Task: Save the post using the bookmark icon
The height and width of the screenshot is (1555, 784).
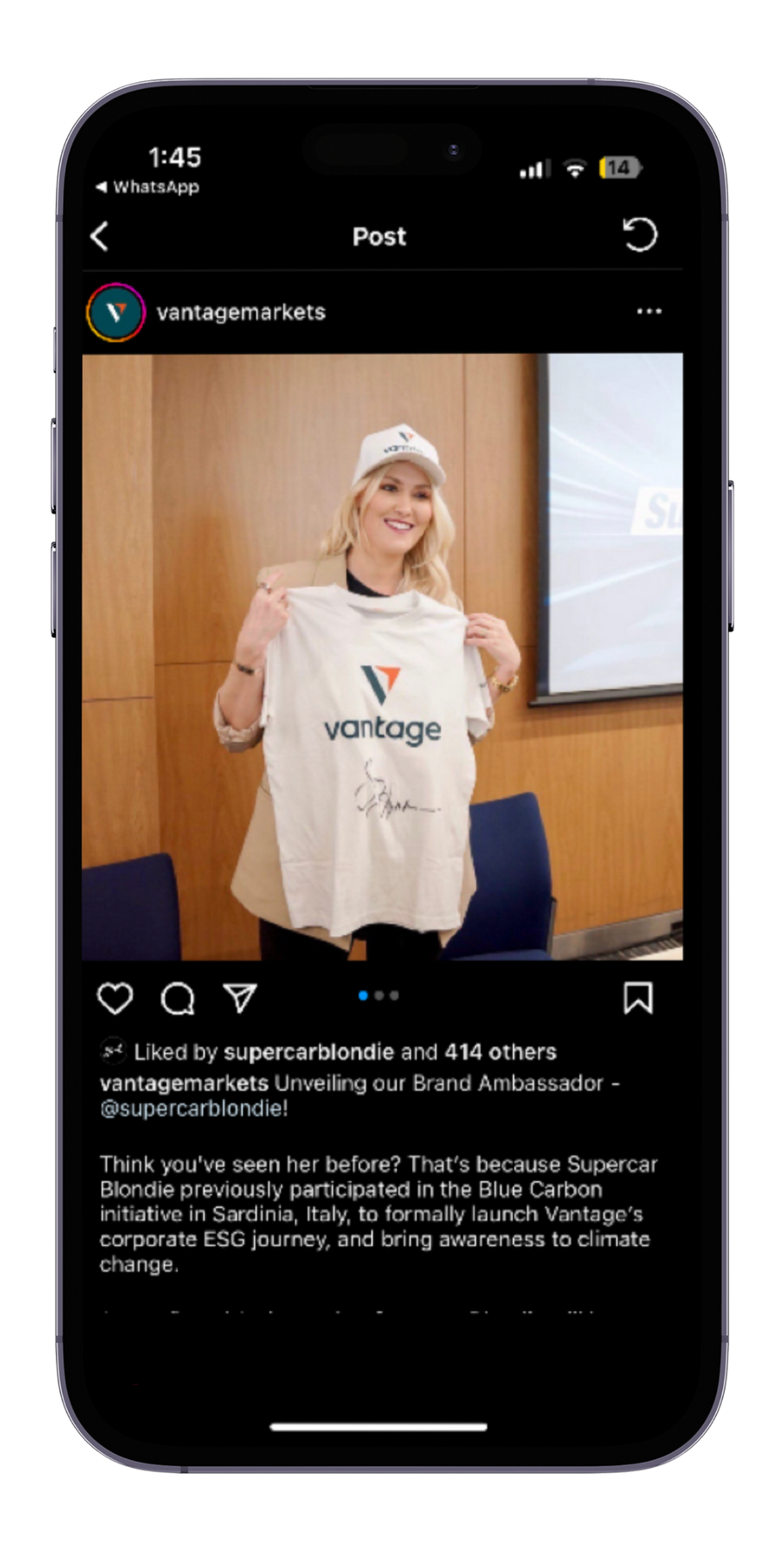Action: tap(638, 995)
